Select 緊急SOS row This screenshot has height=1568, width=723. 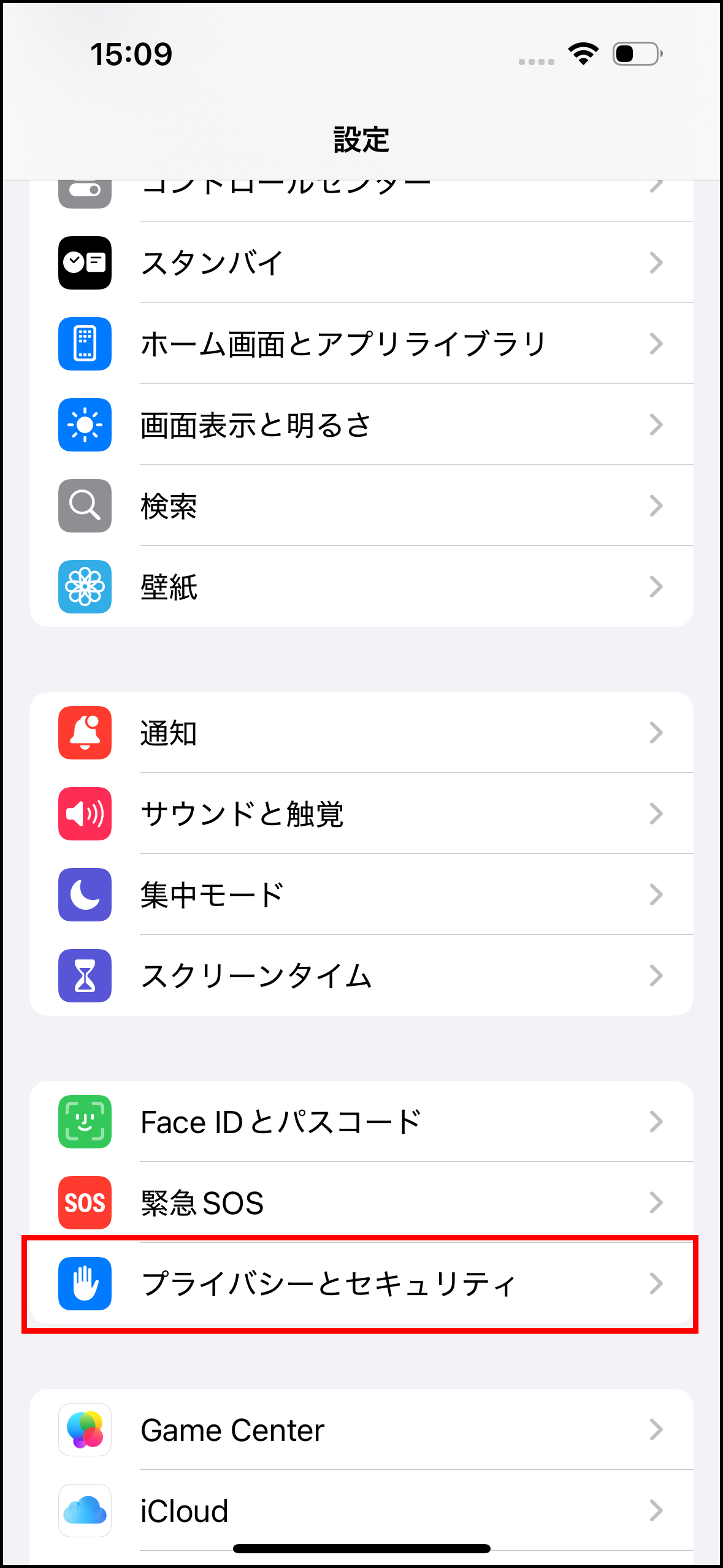[361, 1202]
